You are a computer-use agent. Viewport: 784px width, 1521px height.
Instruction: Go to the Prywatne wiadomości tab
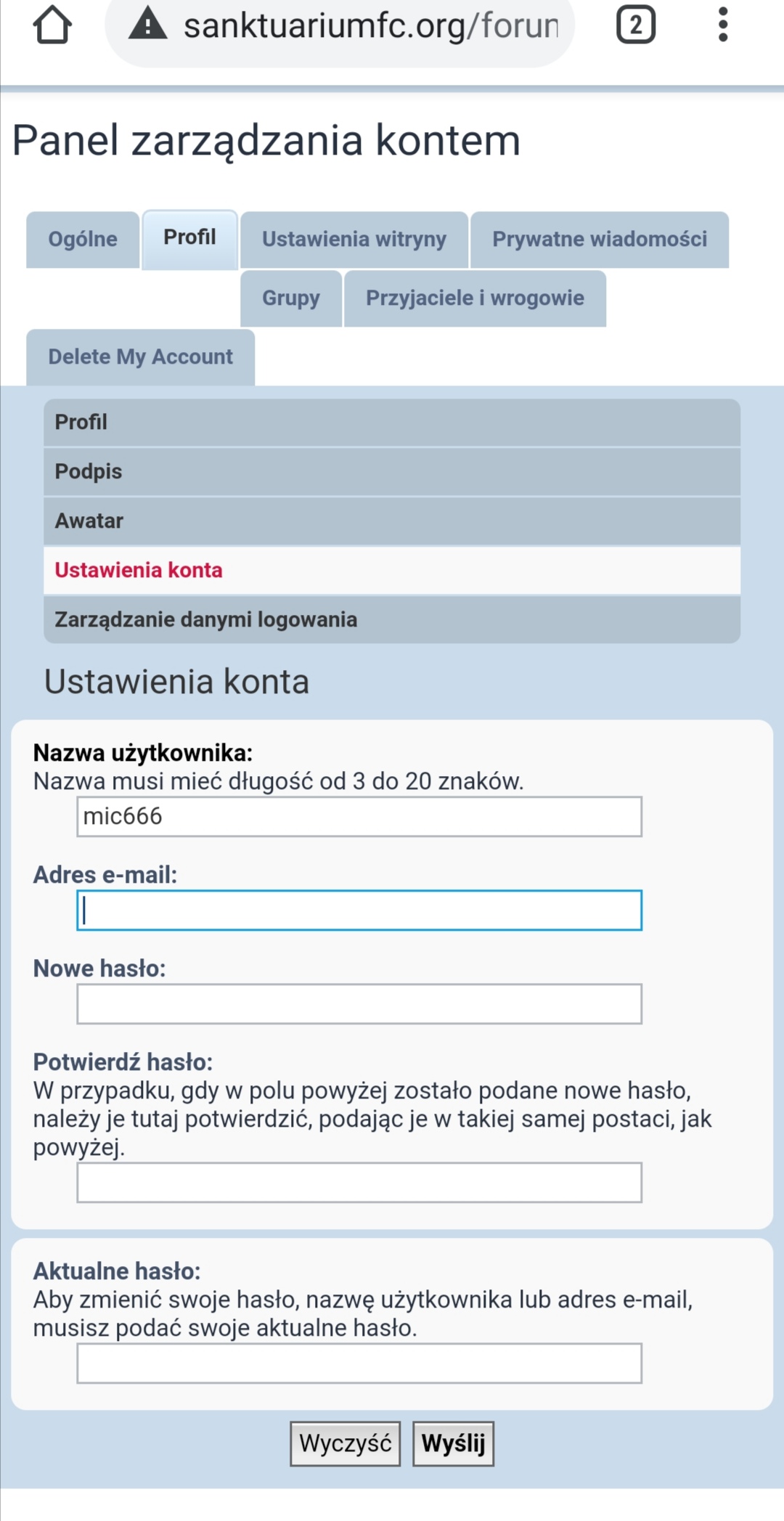pyautogui.click(x=600, y=239)
